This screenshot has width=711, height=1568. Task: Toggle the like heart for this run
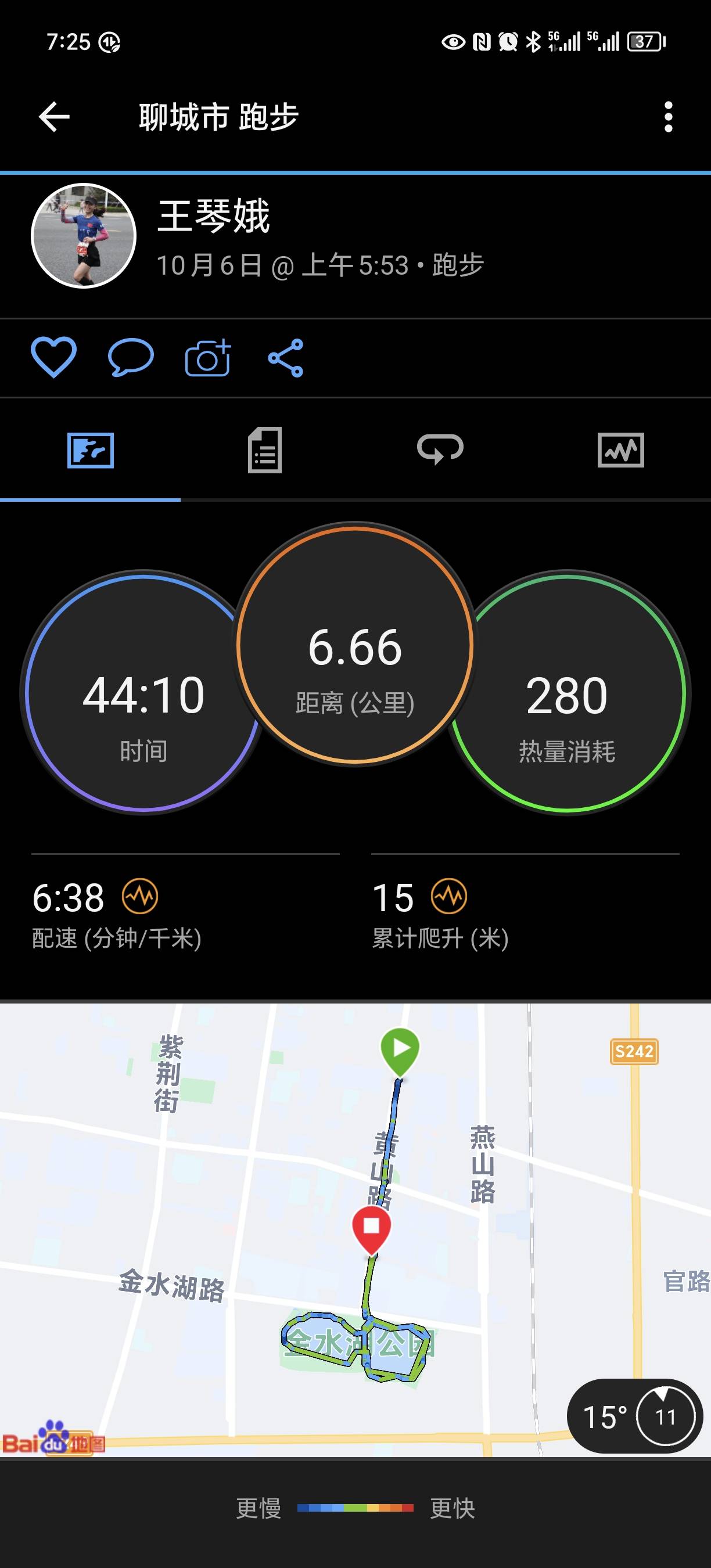click(53, 358)
